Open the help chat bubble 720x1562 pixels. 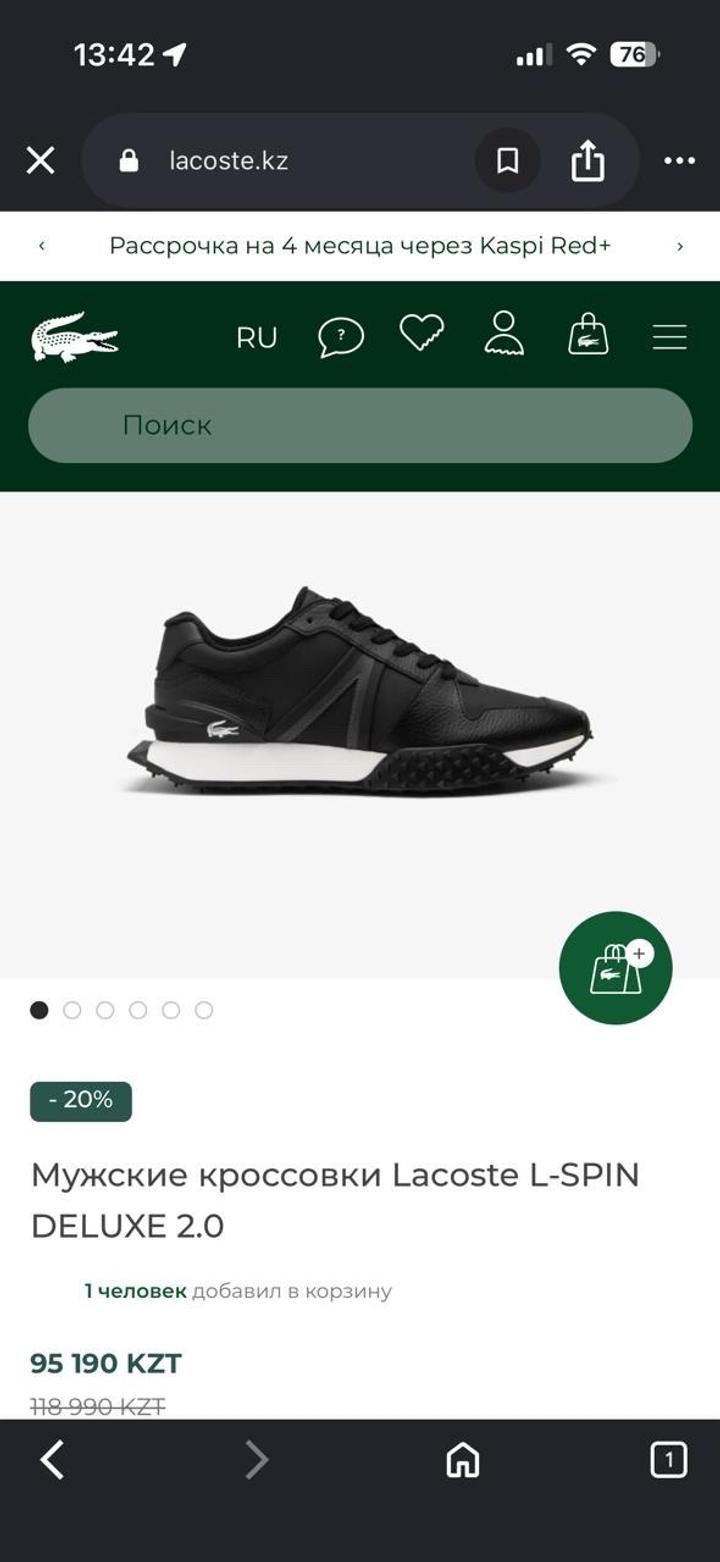point(340,337)
